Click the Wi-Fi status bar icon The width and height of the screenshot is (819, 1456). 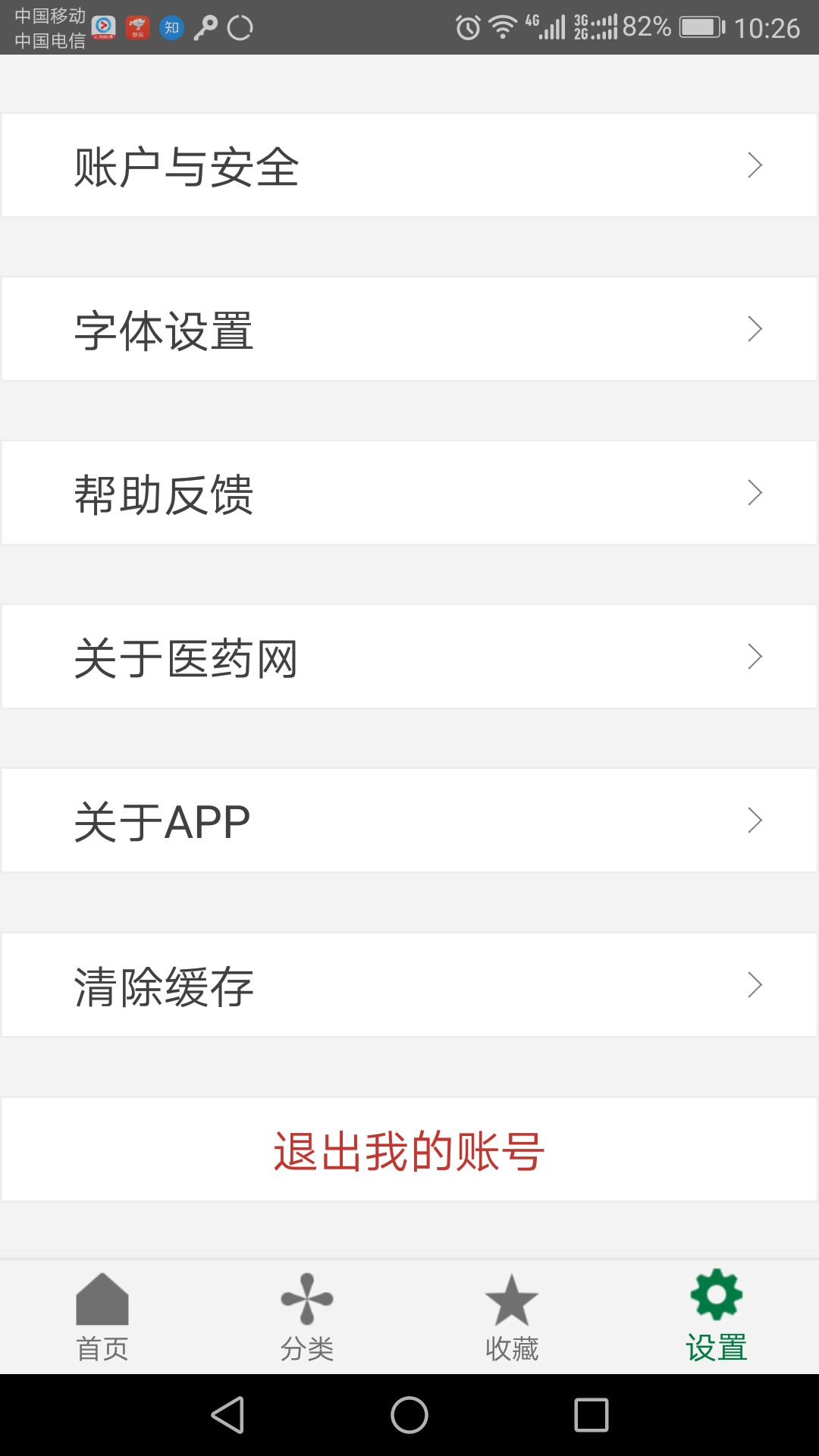(502, 25)
